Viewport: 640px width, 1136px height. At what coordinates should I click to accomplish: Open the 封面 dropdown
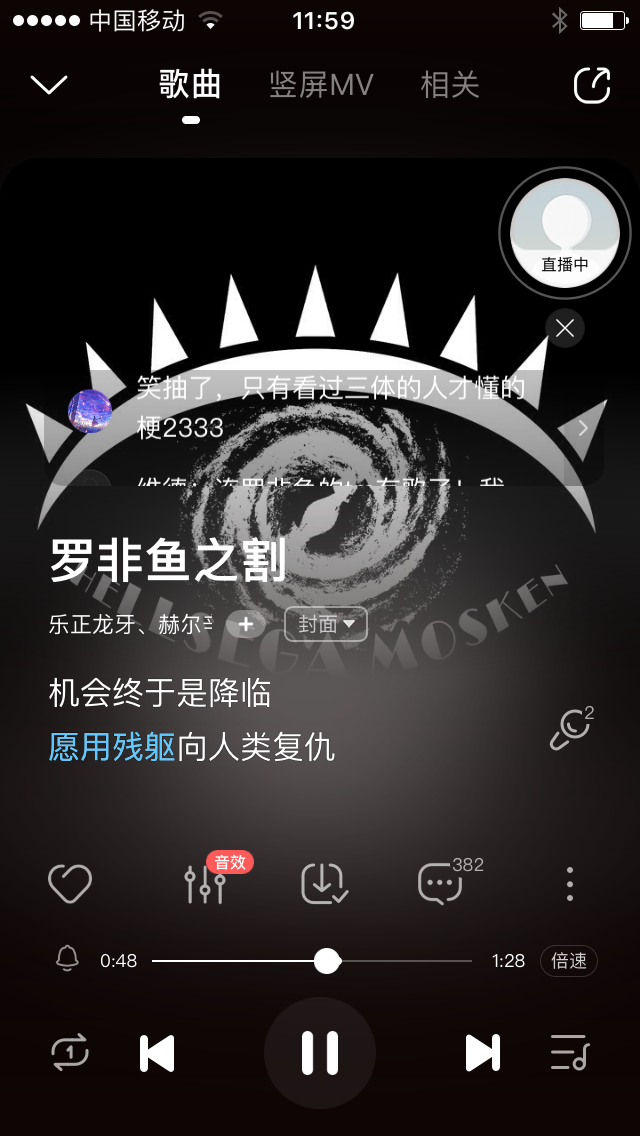click(326, 625)
